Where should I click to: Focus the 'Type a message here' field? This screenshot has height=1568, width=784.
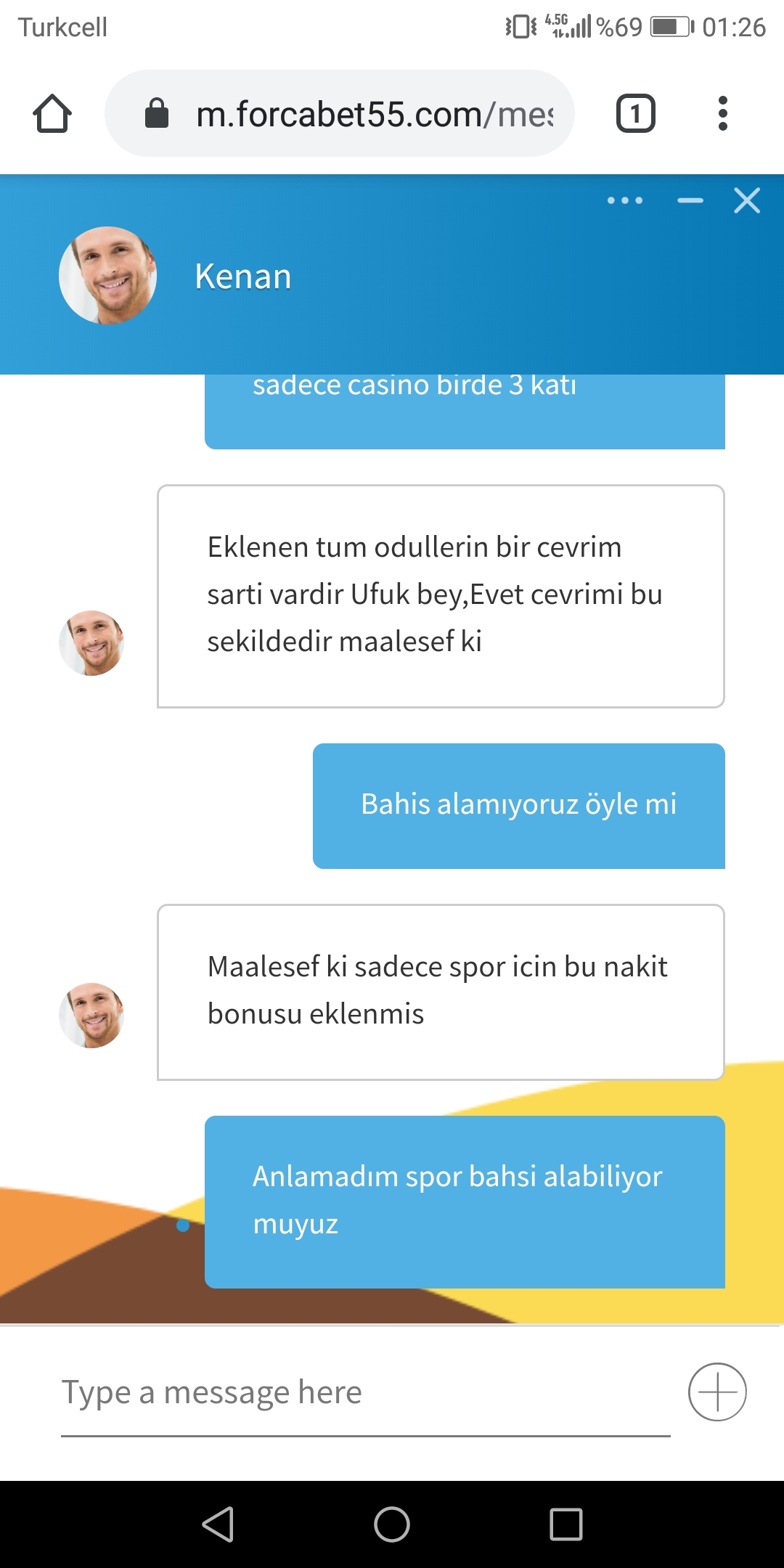(366, 1392)
